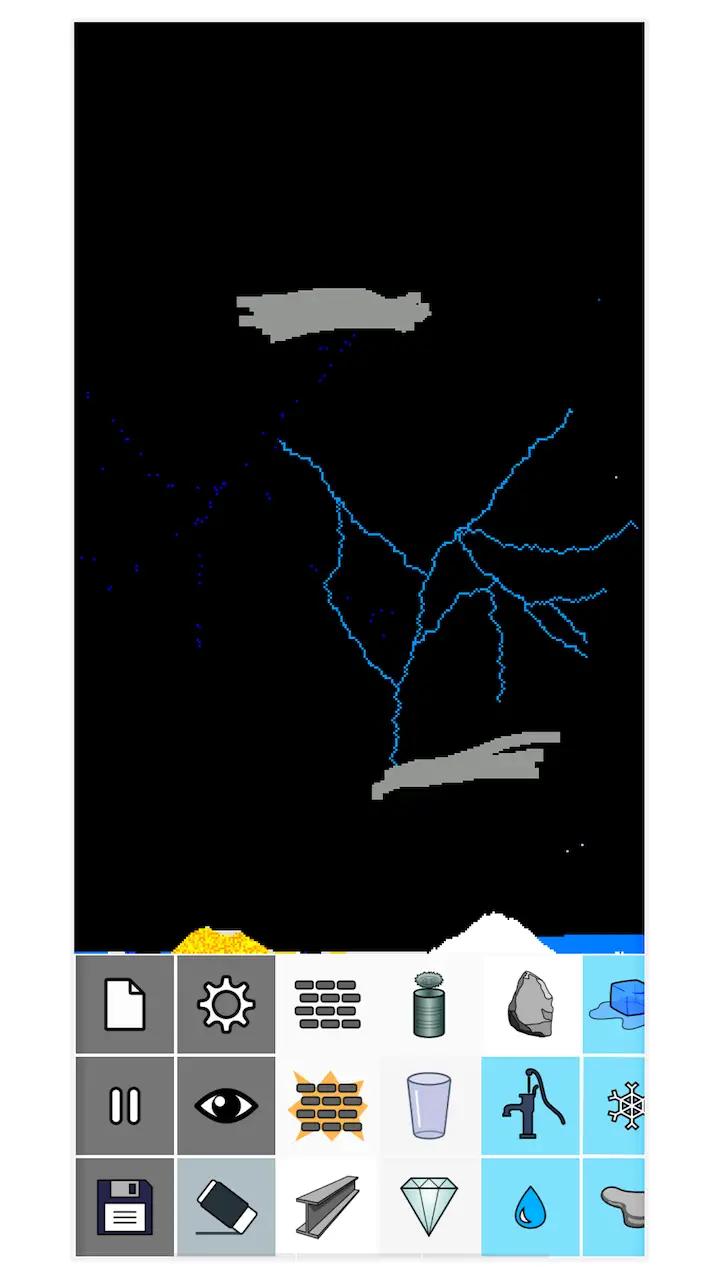
Task: Select the water pump element
Action: (x=530, y=1106)
